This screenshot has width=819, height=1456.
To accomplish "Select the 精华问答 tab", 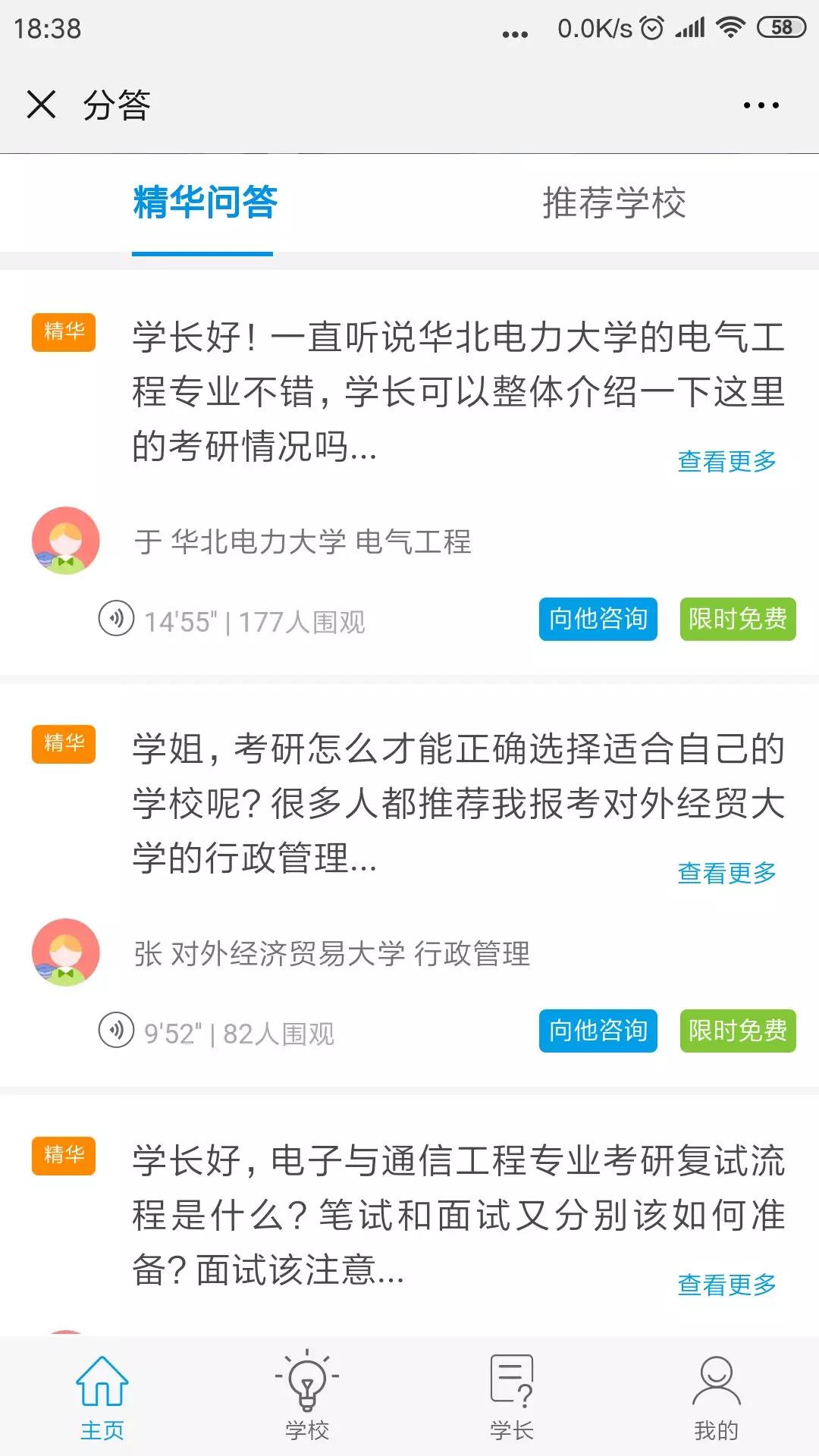I will click(x=205, y=203).
